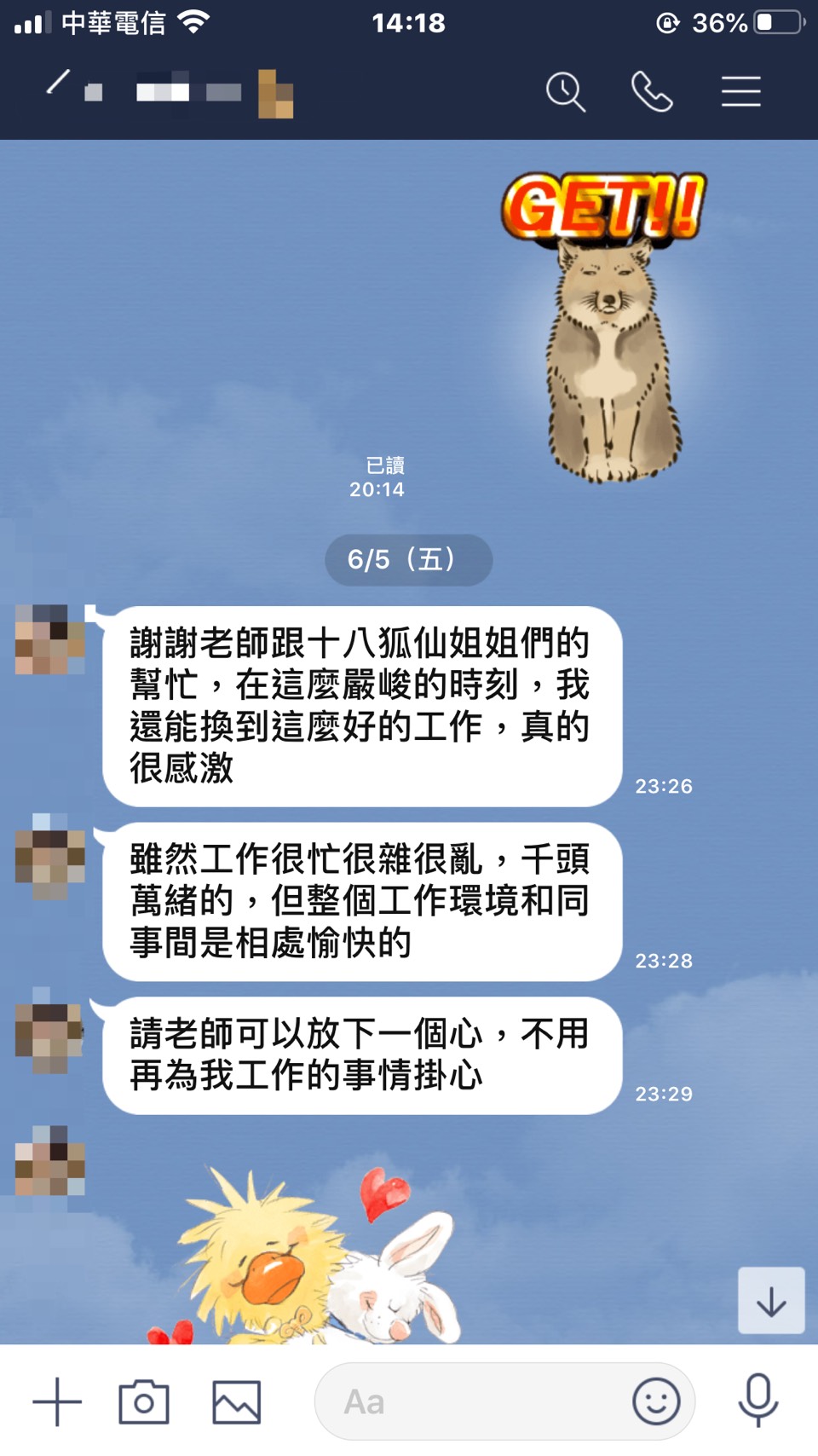Screen dimensions: 818x1456
Task: Start a voice call
Action: click(652, 91)
